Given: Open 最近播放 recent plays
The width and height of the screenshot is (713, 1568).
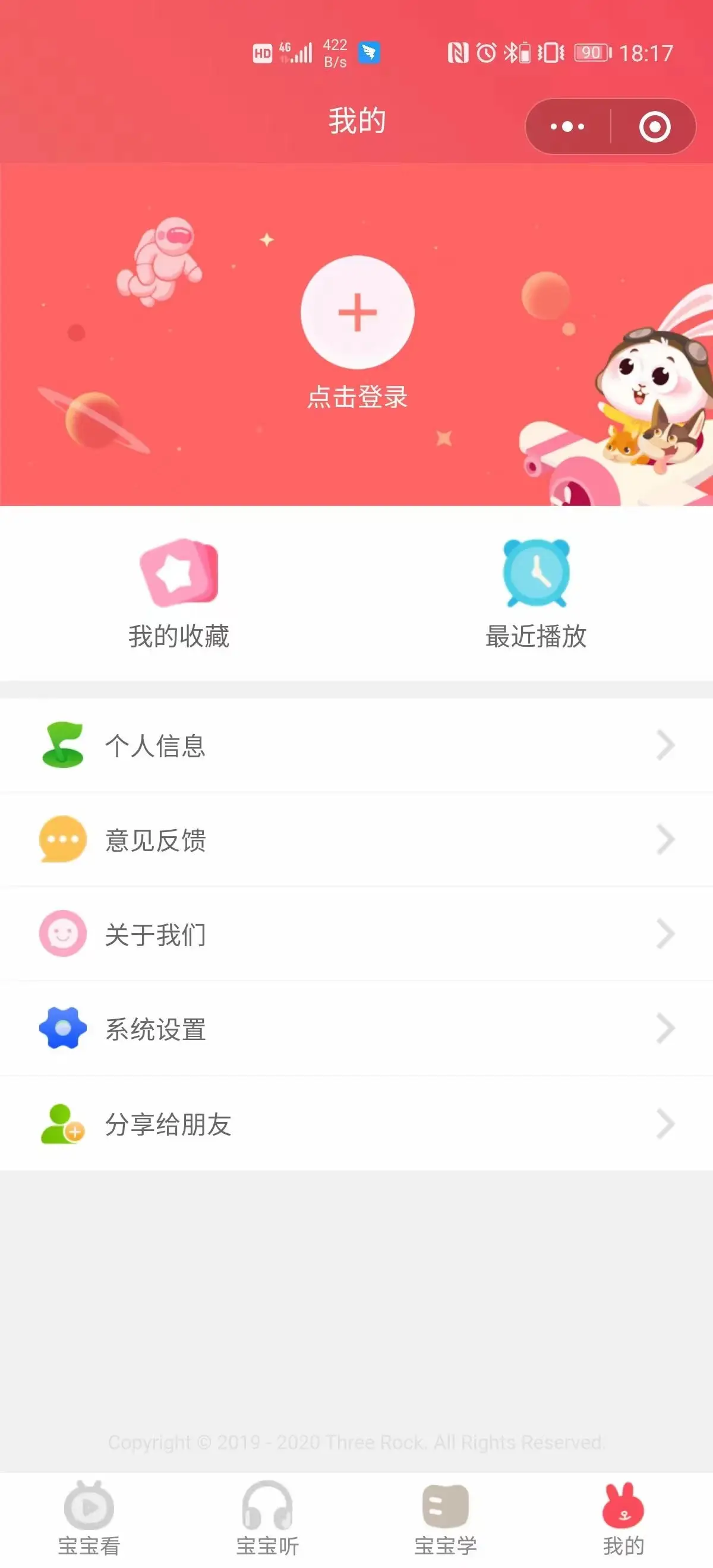Looking at the screenshot, I should point(536,593).
